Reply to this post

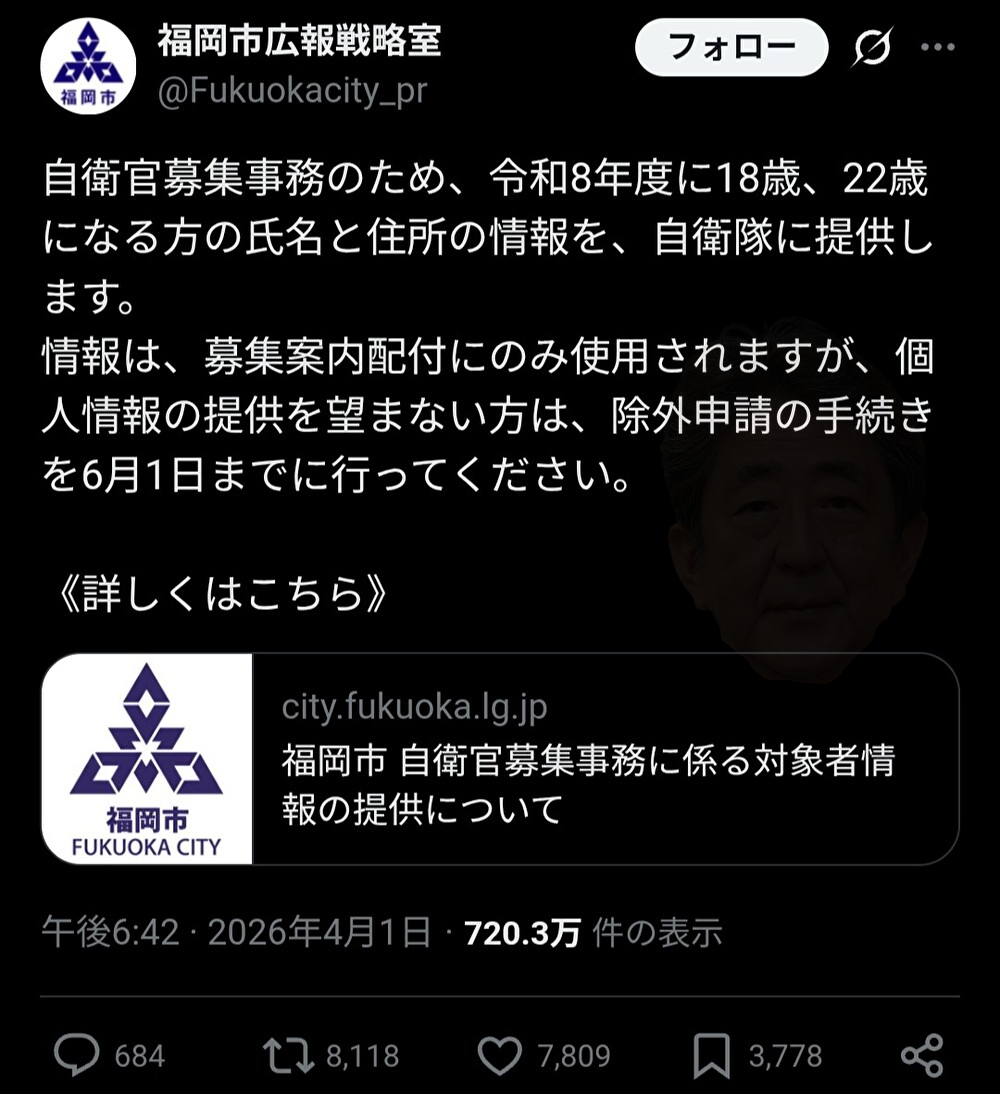pos(77,1056)
